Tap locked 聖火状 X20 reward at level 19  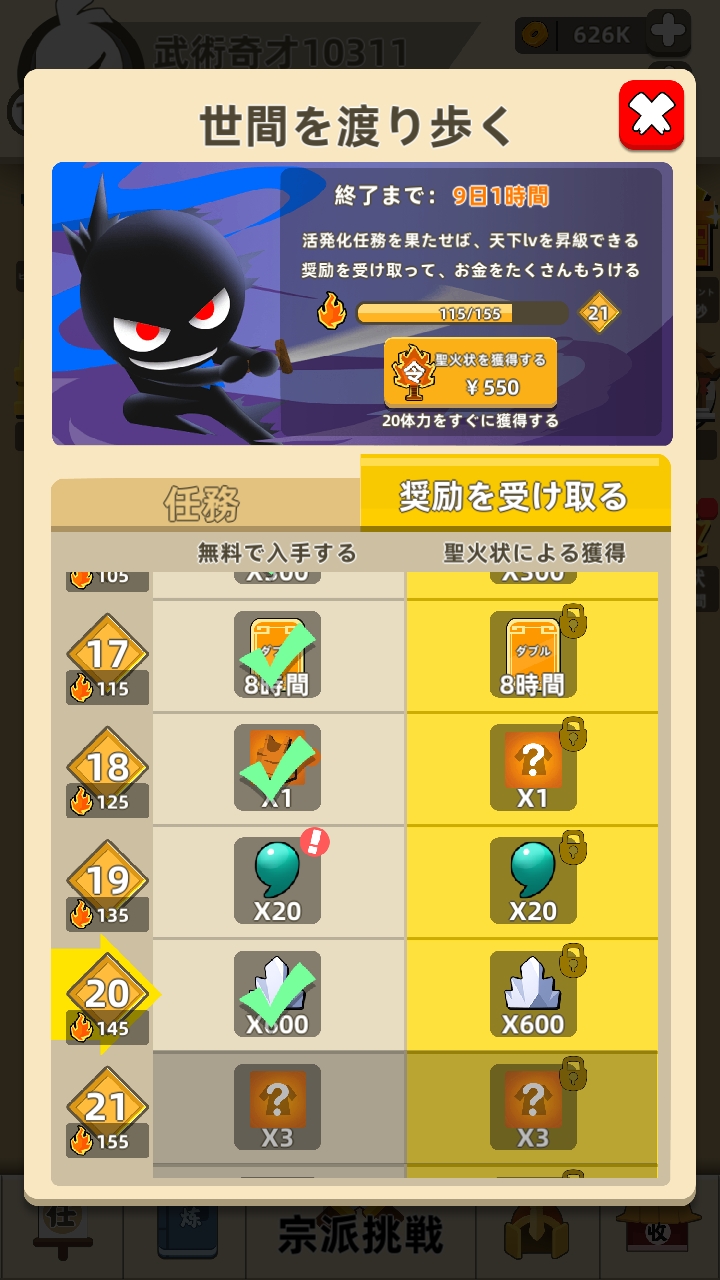pyautogui.click(x=533, y=881)
